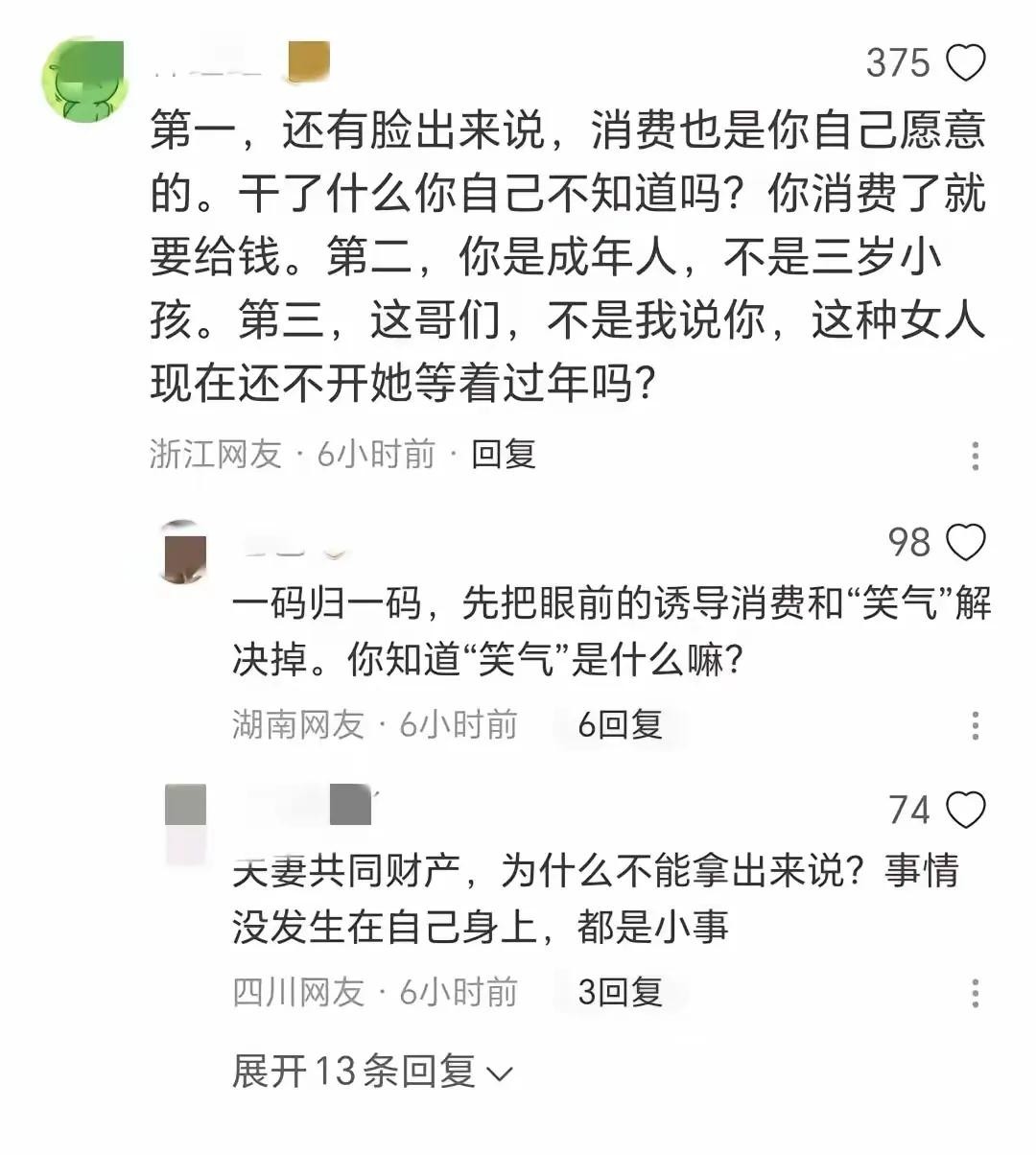Open the 3回复 thread under 四川网友
Screen dimensions: 1036x1155
(620, 992)
